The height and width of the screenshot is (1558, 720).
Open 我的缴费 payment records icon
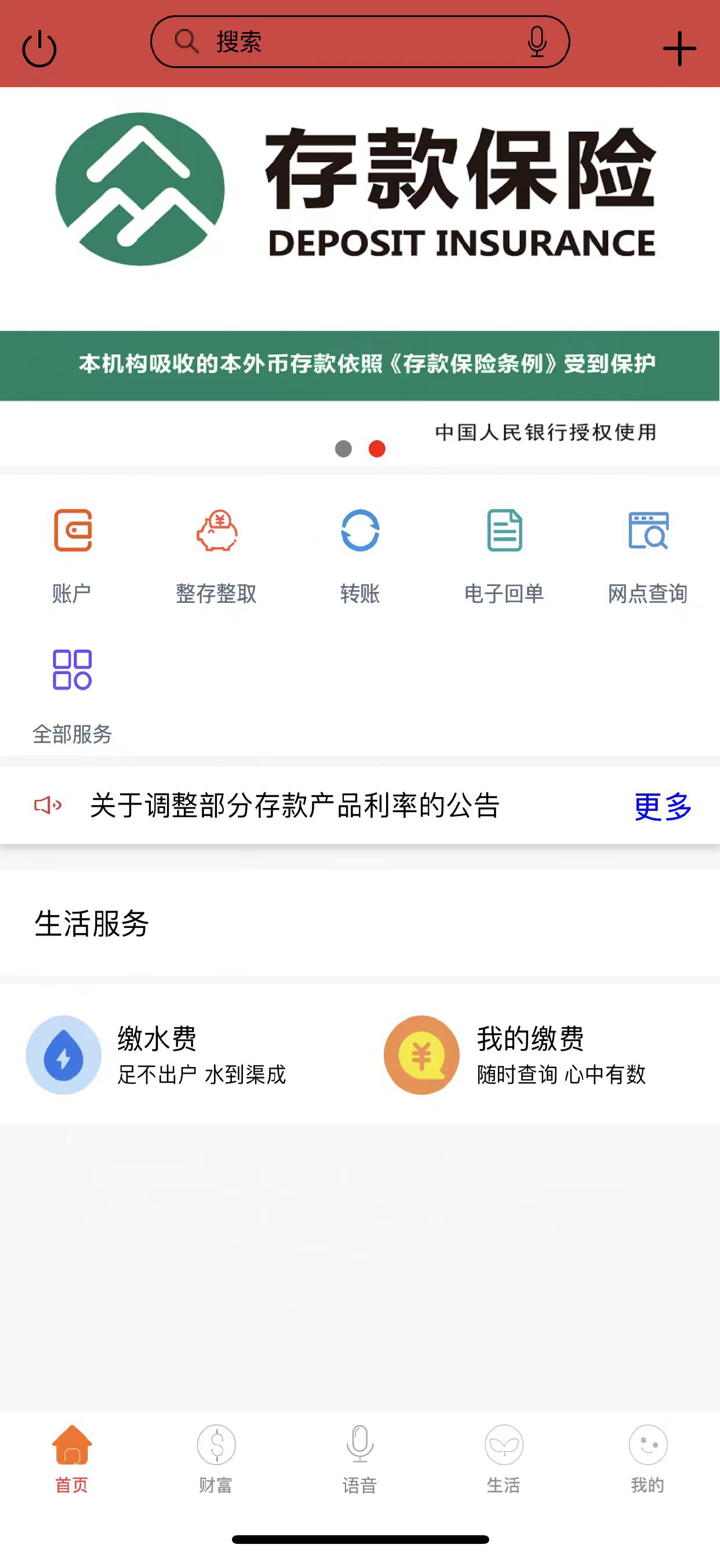pyautogui.click(x=421, y=1054)
